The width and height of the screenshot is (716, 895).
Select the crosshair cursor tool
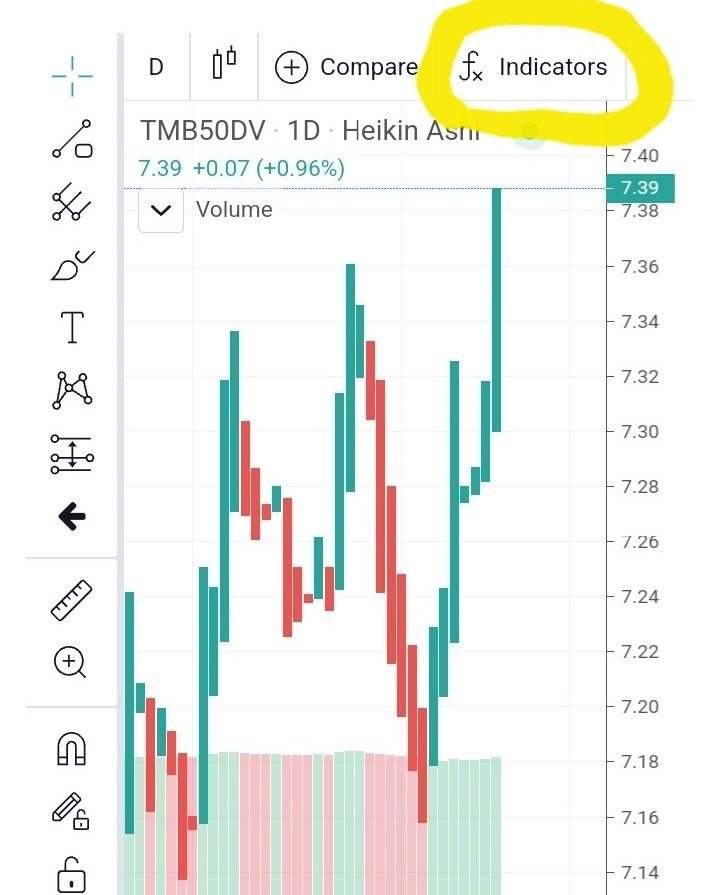(x=72, y=75)
